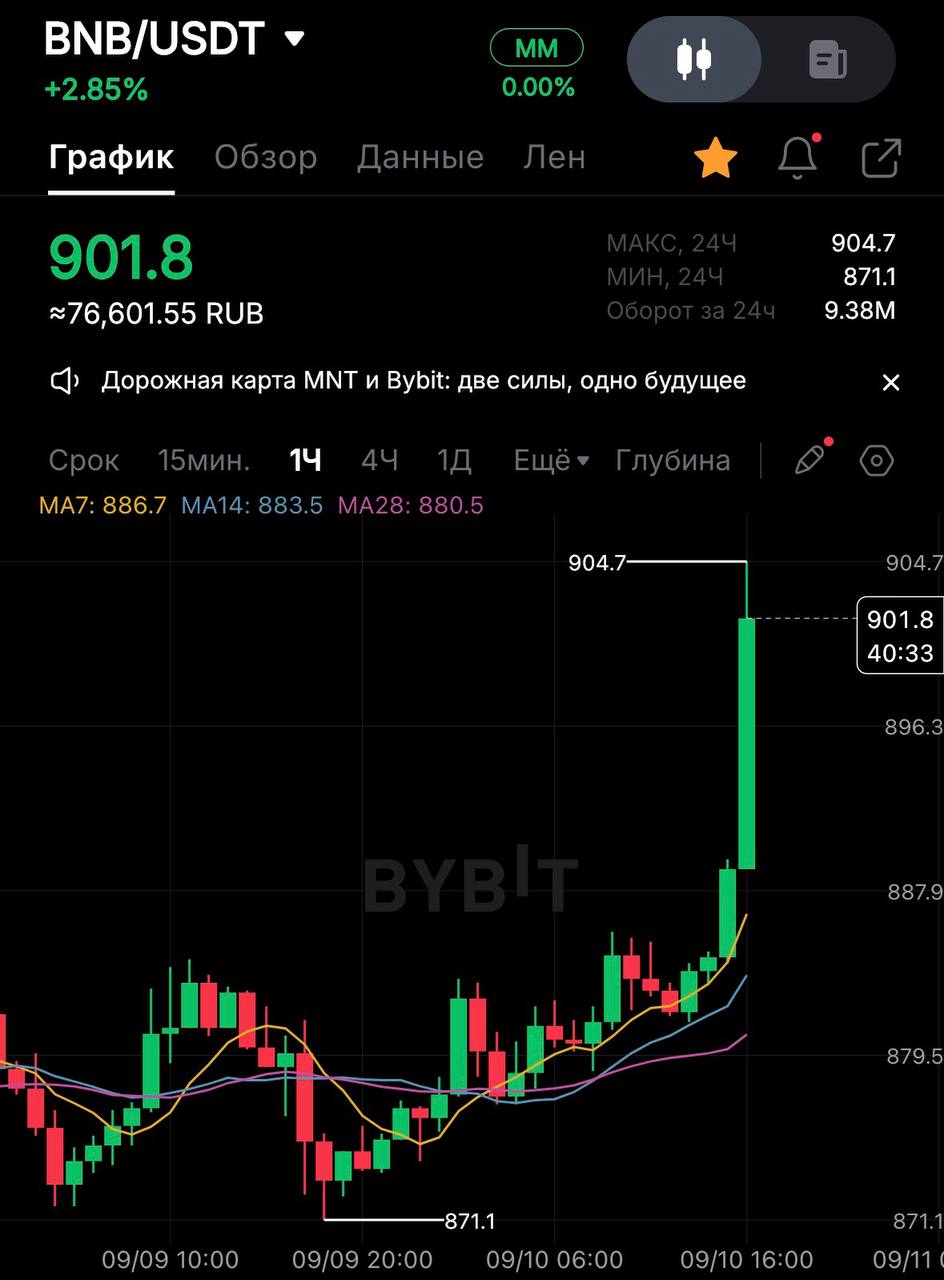Open the BNB/USDT pair selector dropdown

pos(293,40)
